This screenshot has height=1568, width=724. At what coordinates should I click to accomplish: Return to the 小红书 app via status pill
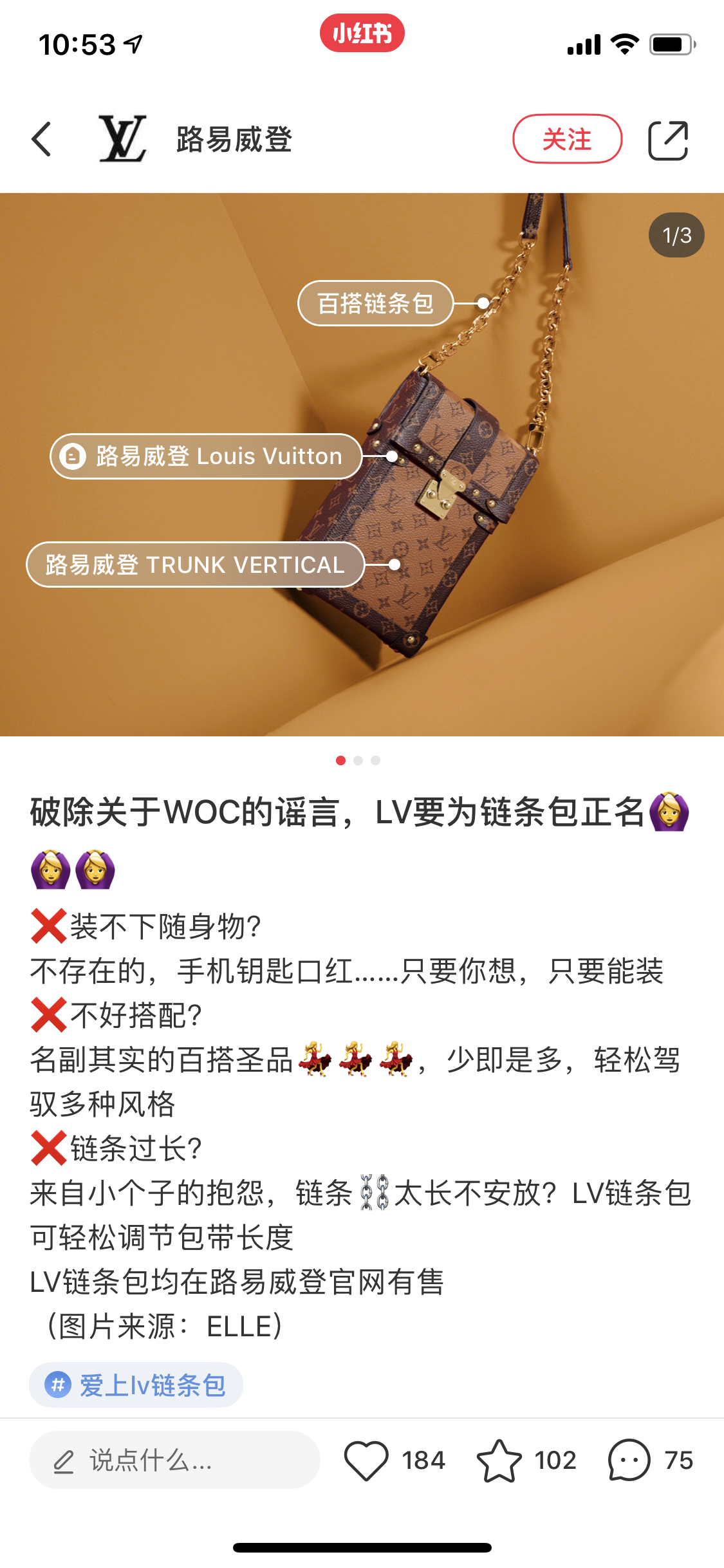coord(362,33)
